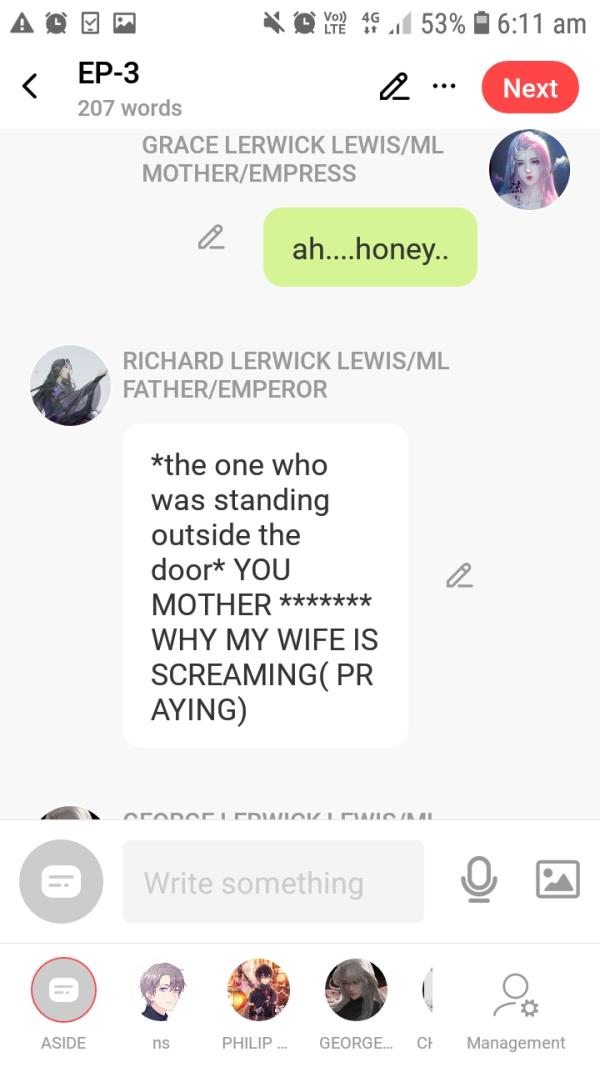The image size is (600, 1067).
Task: Edit Richard's 'YOU MOTHER' message
Action: click(459, 576)
